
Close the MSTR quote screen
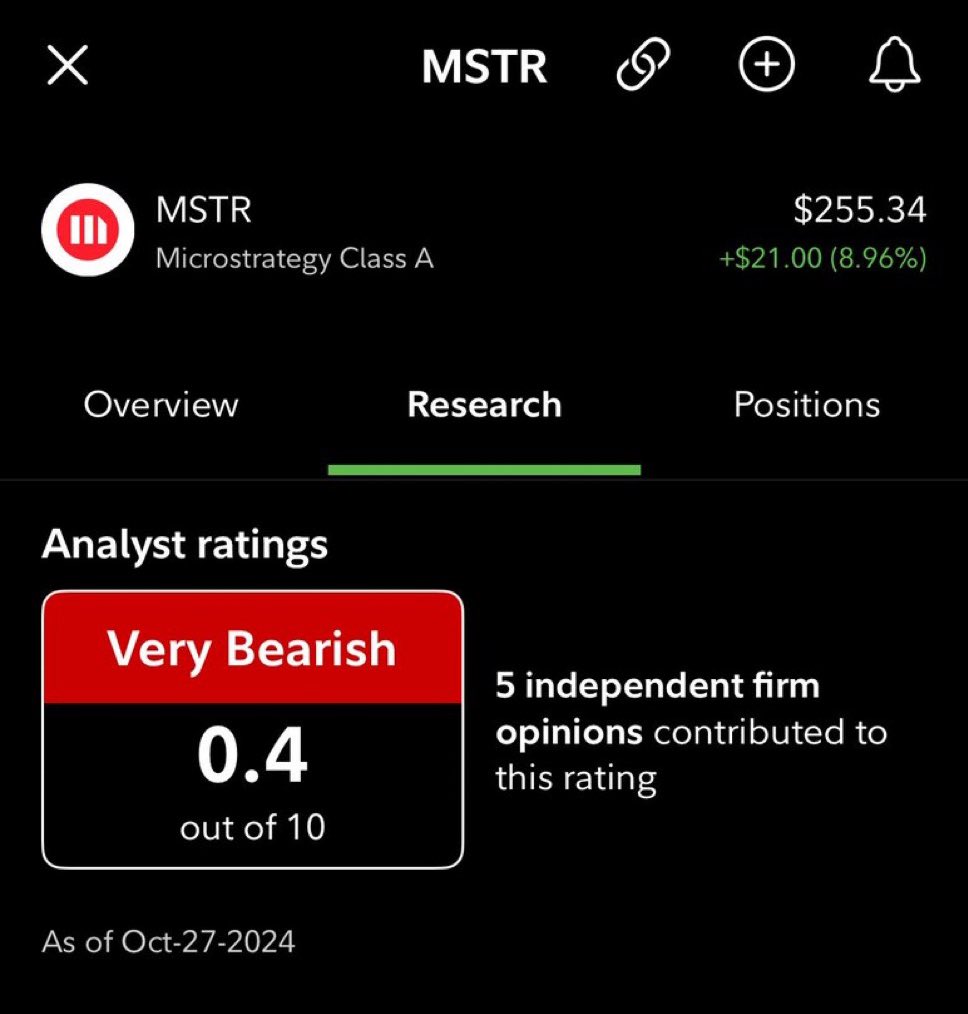(68, 67)
